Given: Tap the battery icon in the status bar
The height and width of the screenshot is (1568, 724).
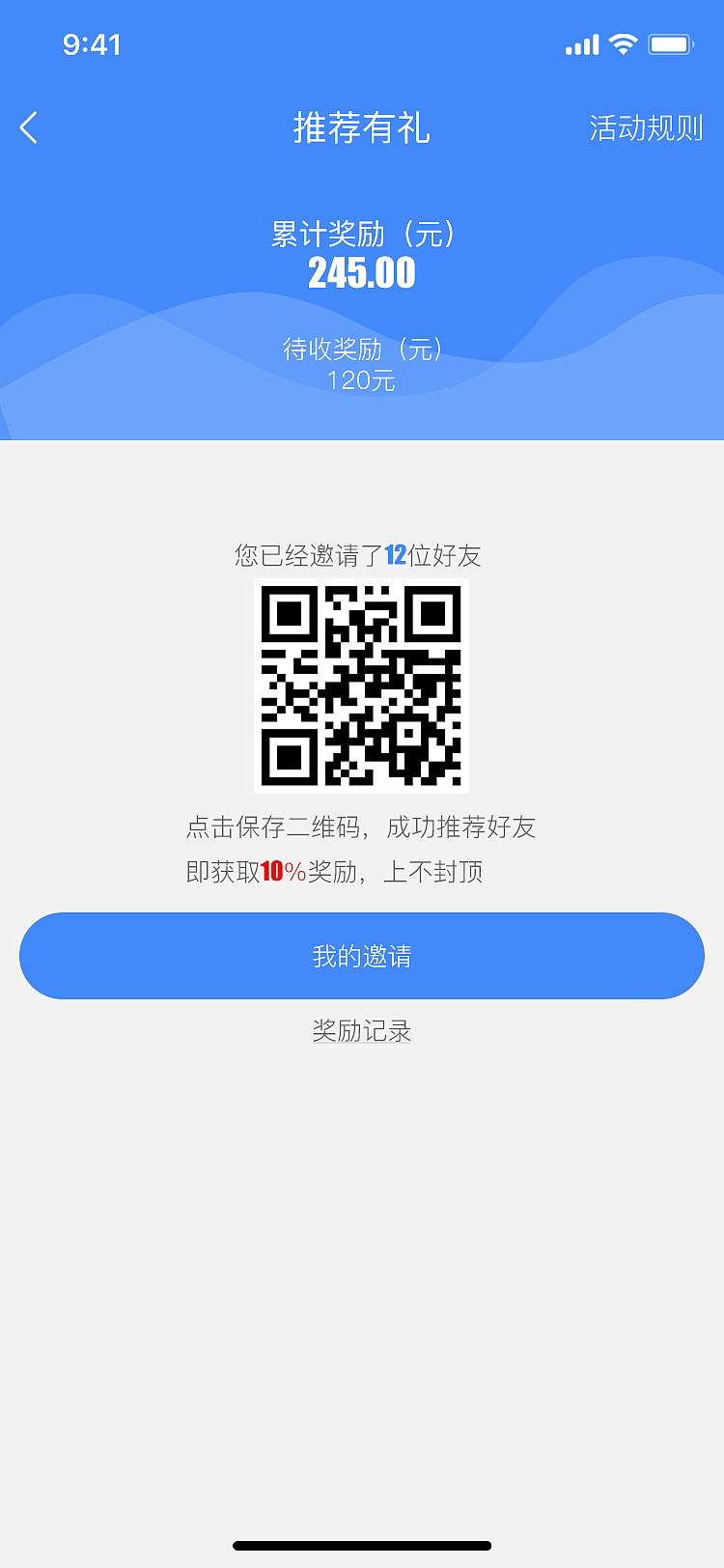Looking at the screenshot, I should coord(670,43).
